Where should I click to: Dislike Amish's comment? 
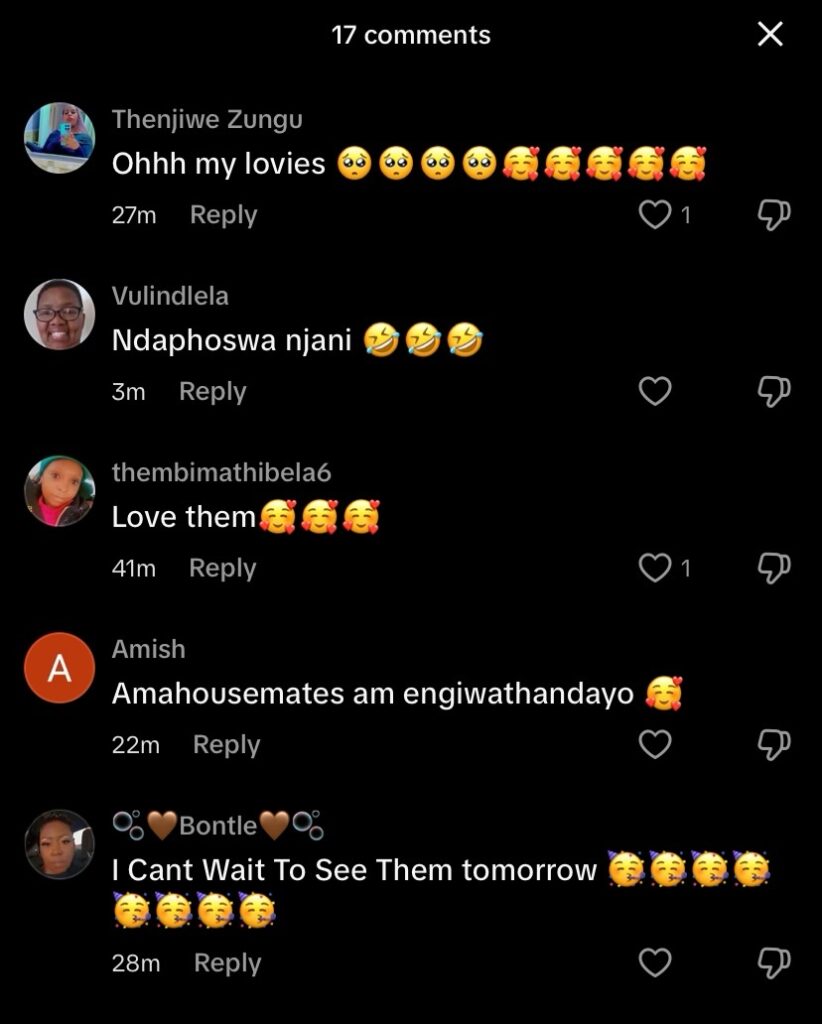point(774,745)
